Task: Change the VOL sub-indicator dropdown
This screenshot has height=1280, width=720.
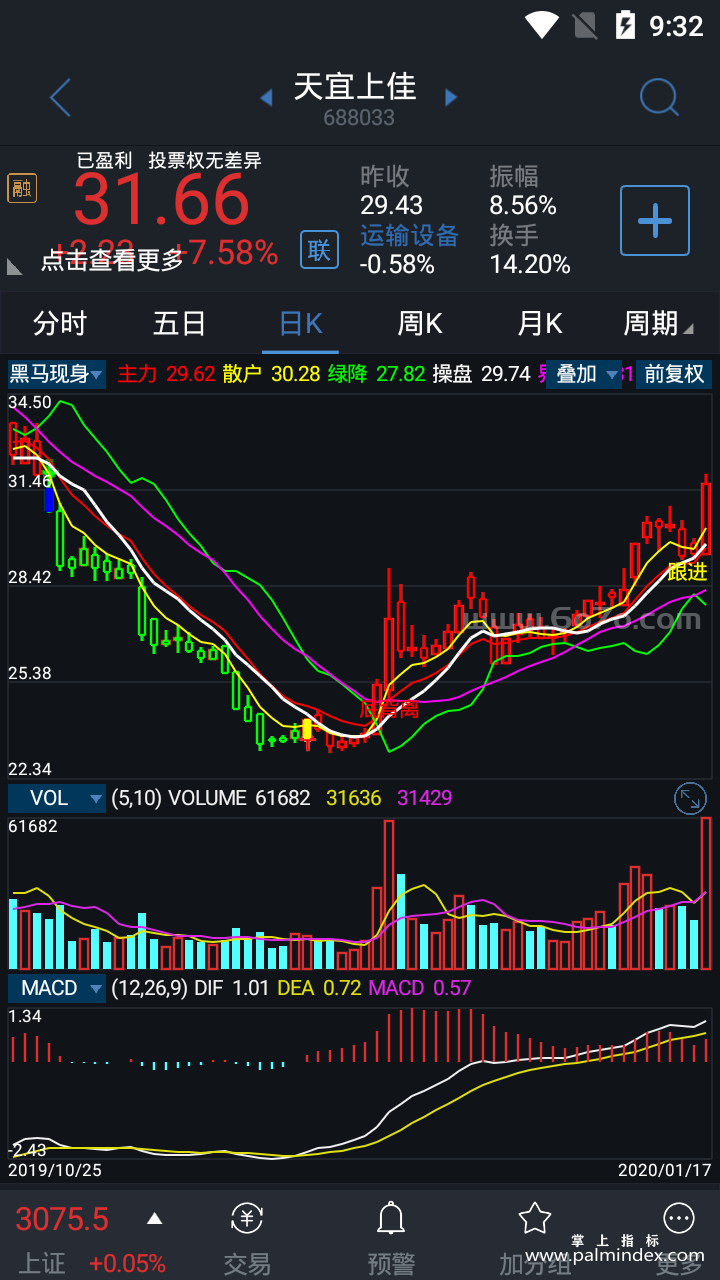Action: click(56, 798)
